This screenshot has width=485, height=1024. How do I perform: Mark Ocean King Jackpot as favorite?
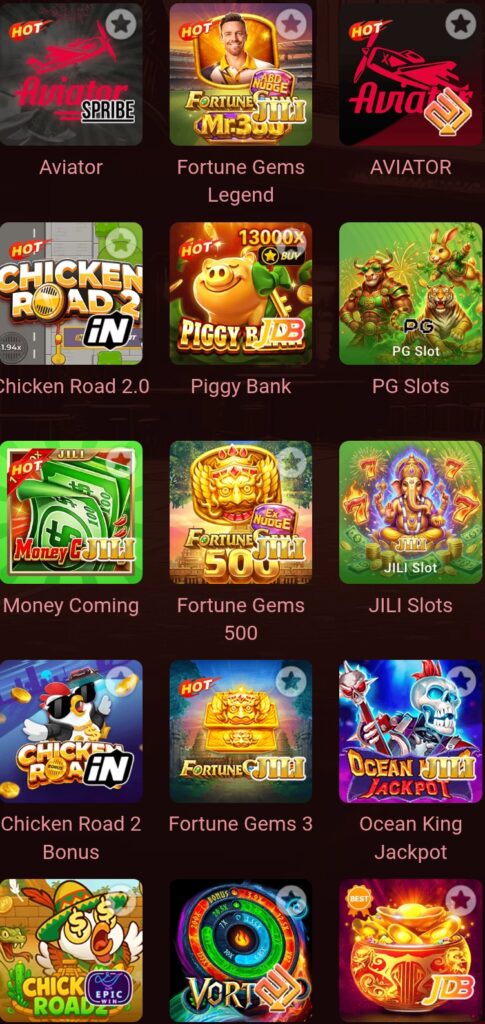click(x=461, y=681)
